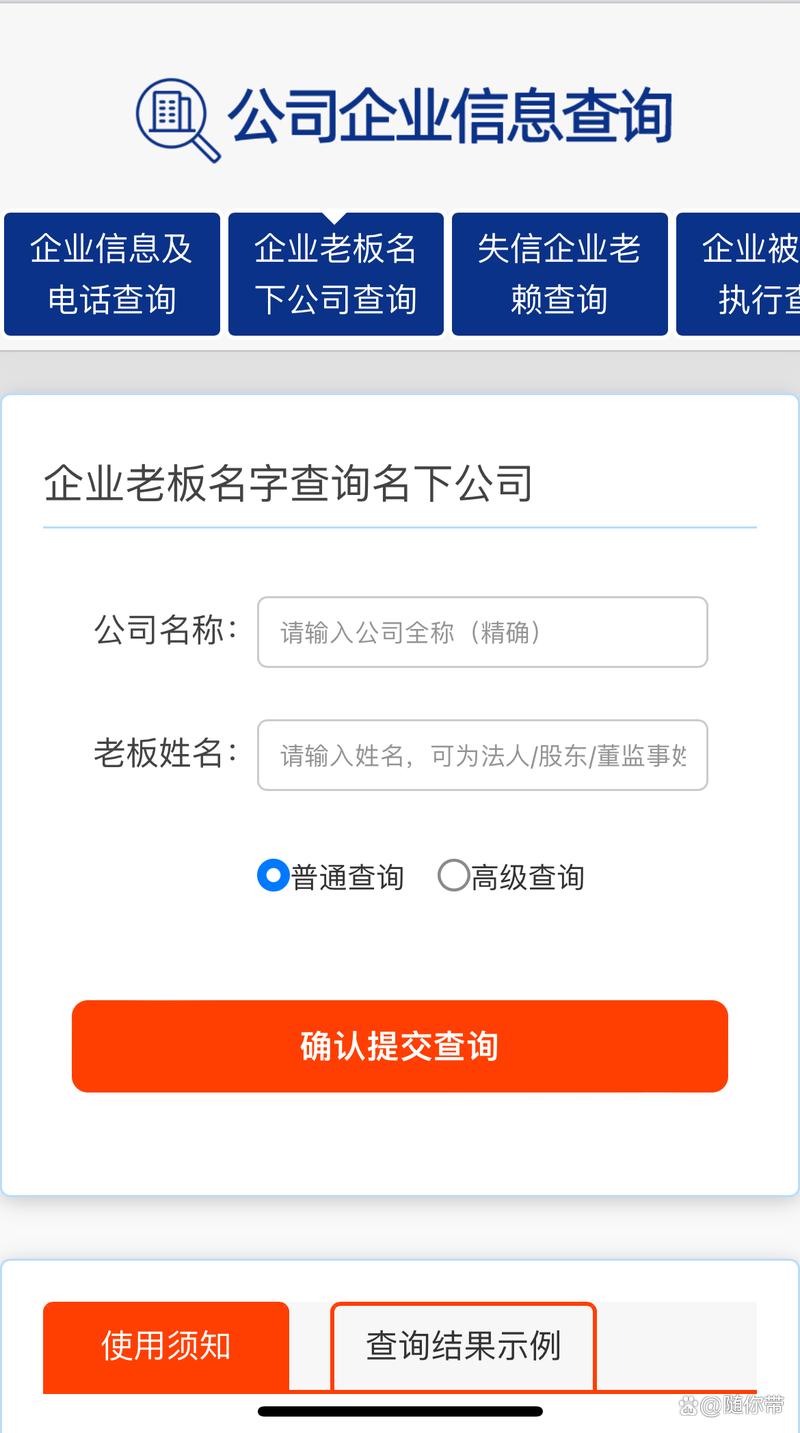
Task: Select the 企业老板名下公司查询 tab
Action: click(x=336, y=274)
